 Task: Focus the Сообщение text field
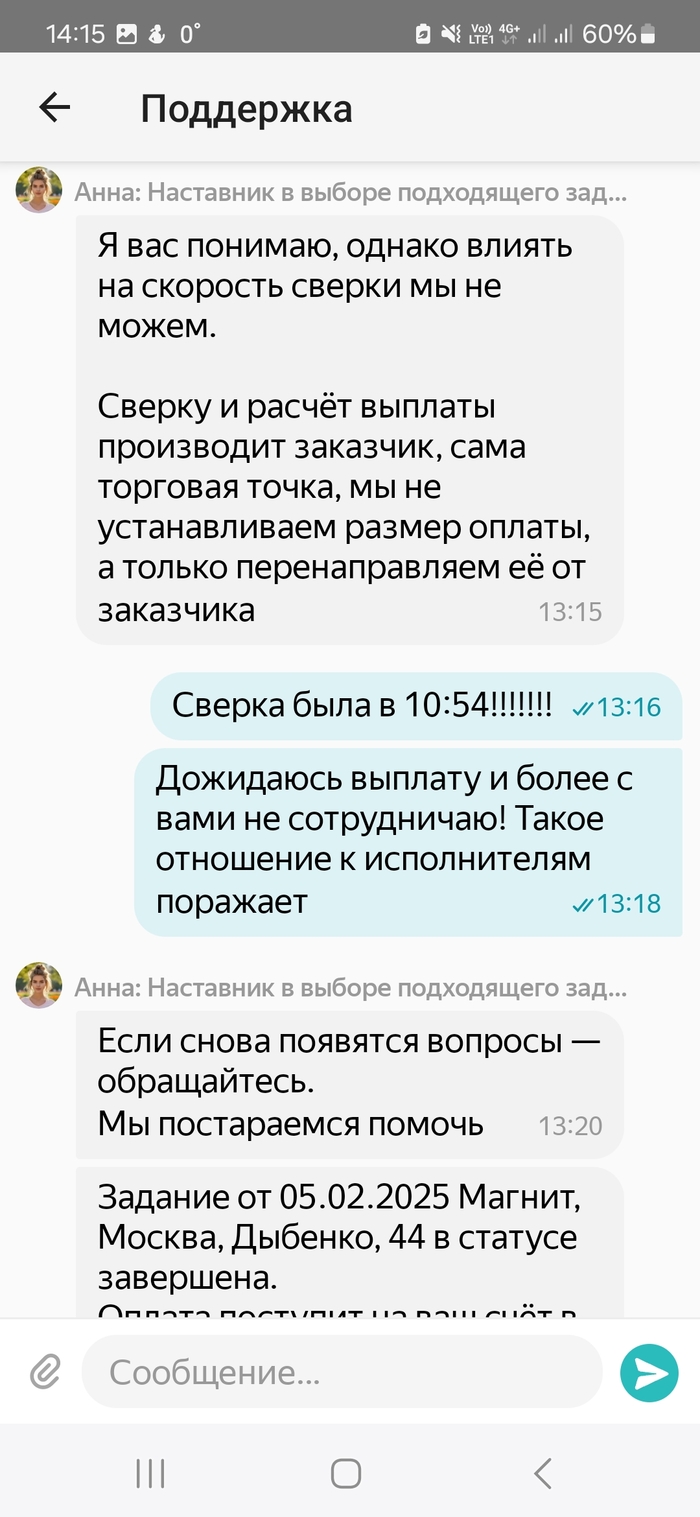[340, 1372]
